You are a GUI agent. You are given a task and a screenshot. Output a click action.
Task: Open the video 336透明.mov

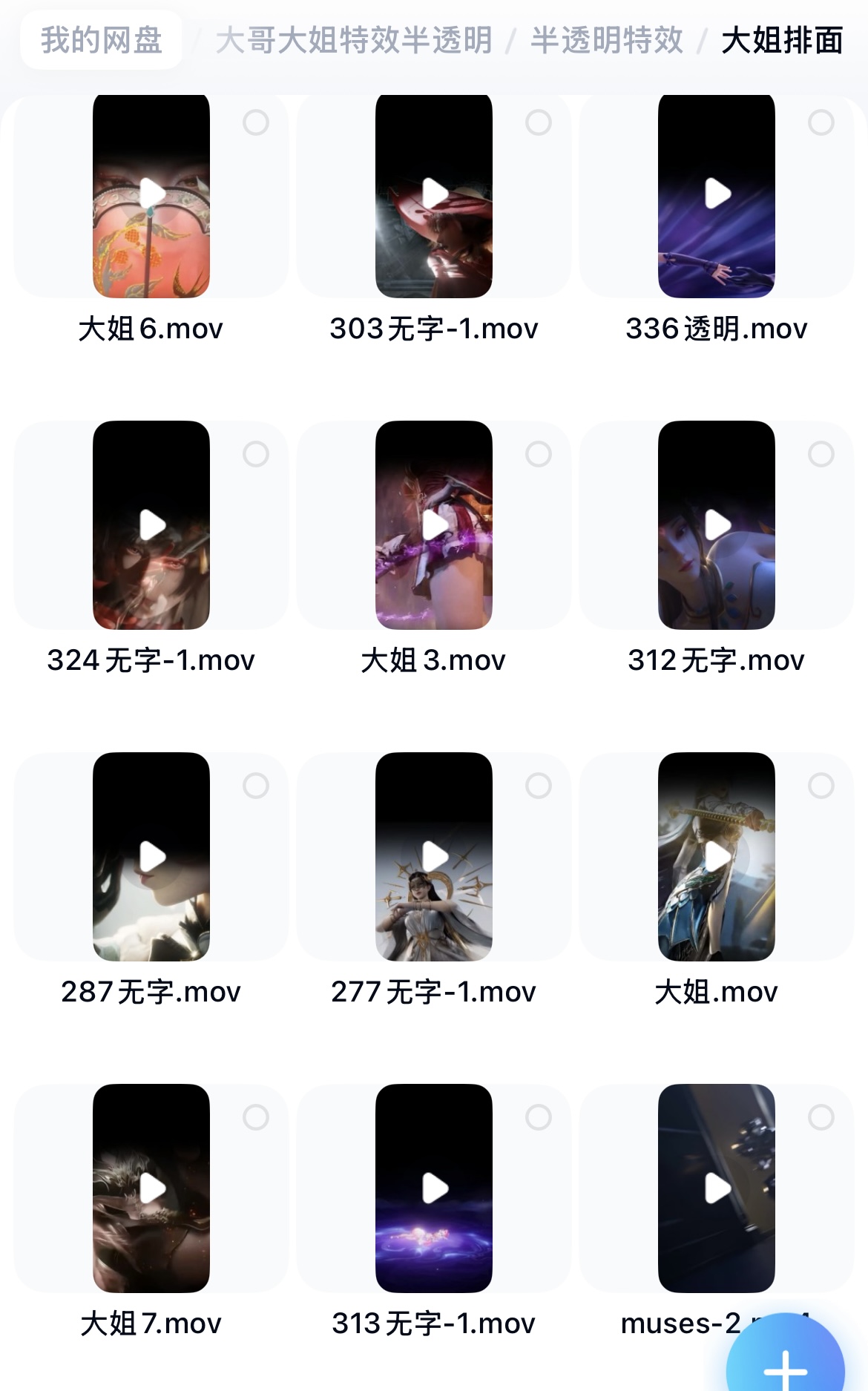717,194
